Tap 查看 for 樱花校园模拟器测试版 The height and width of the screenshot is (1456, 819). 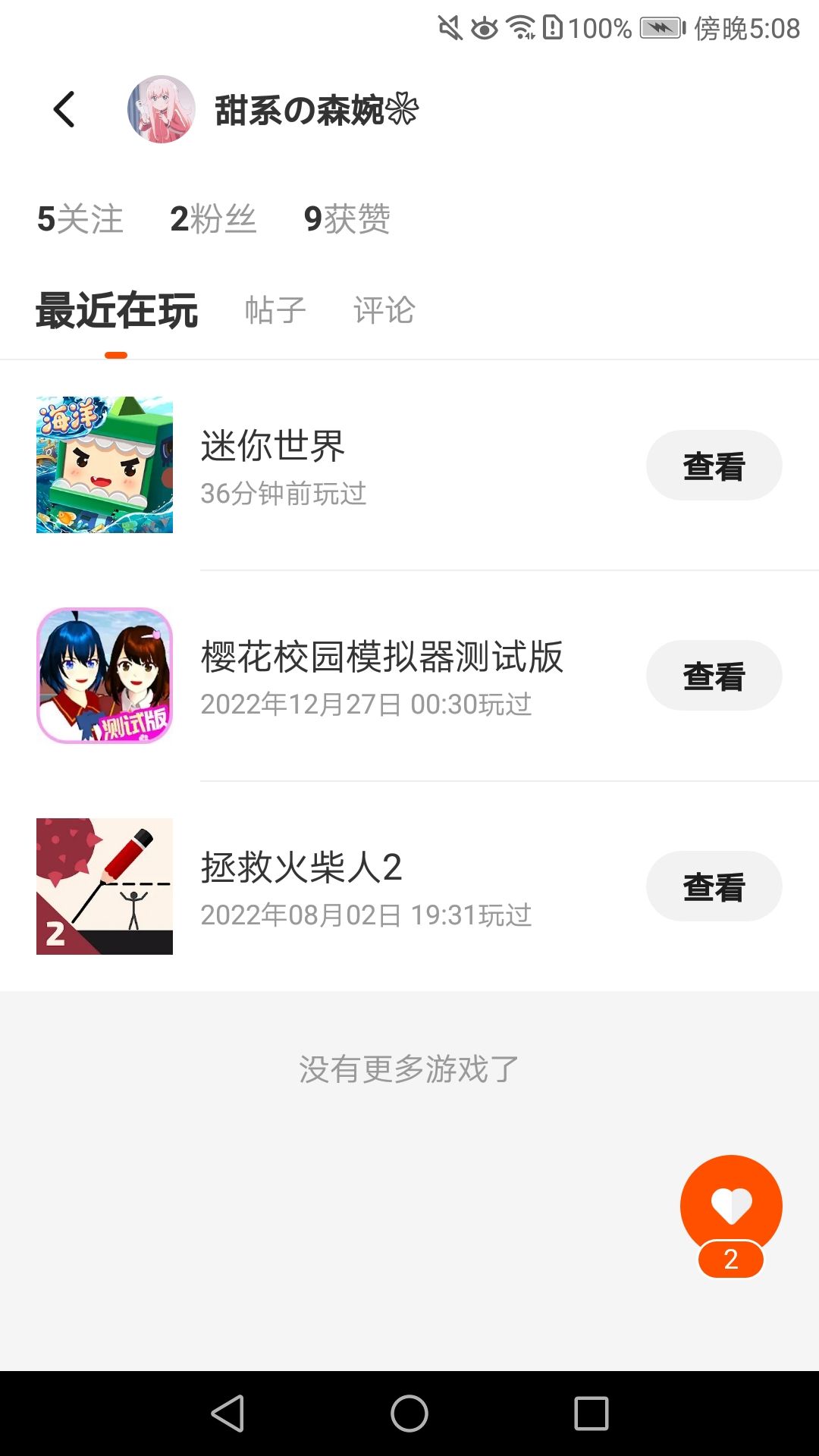714,676
